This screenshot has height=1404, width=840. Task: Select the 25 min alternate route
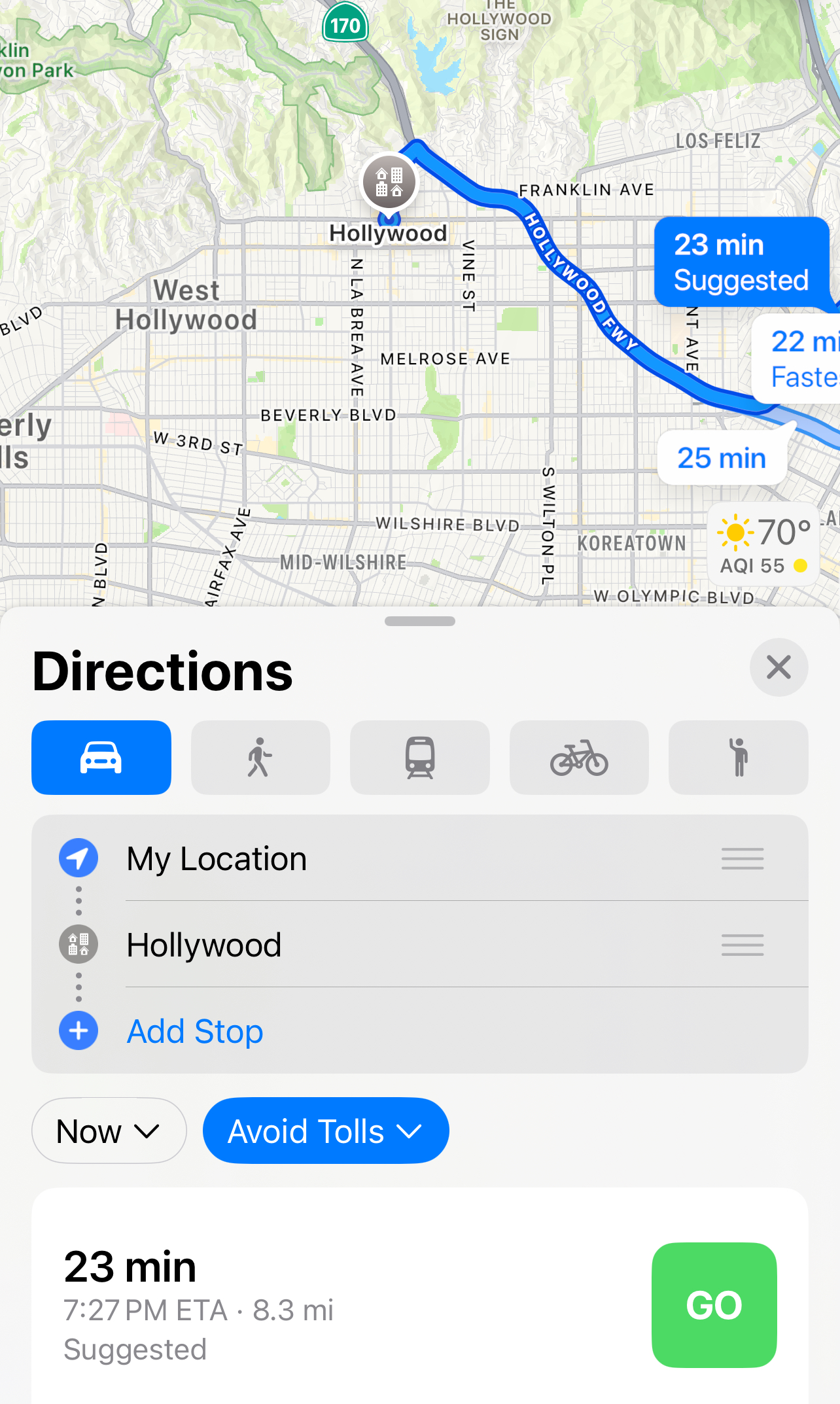pos(722,458)
